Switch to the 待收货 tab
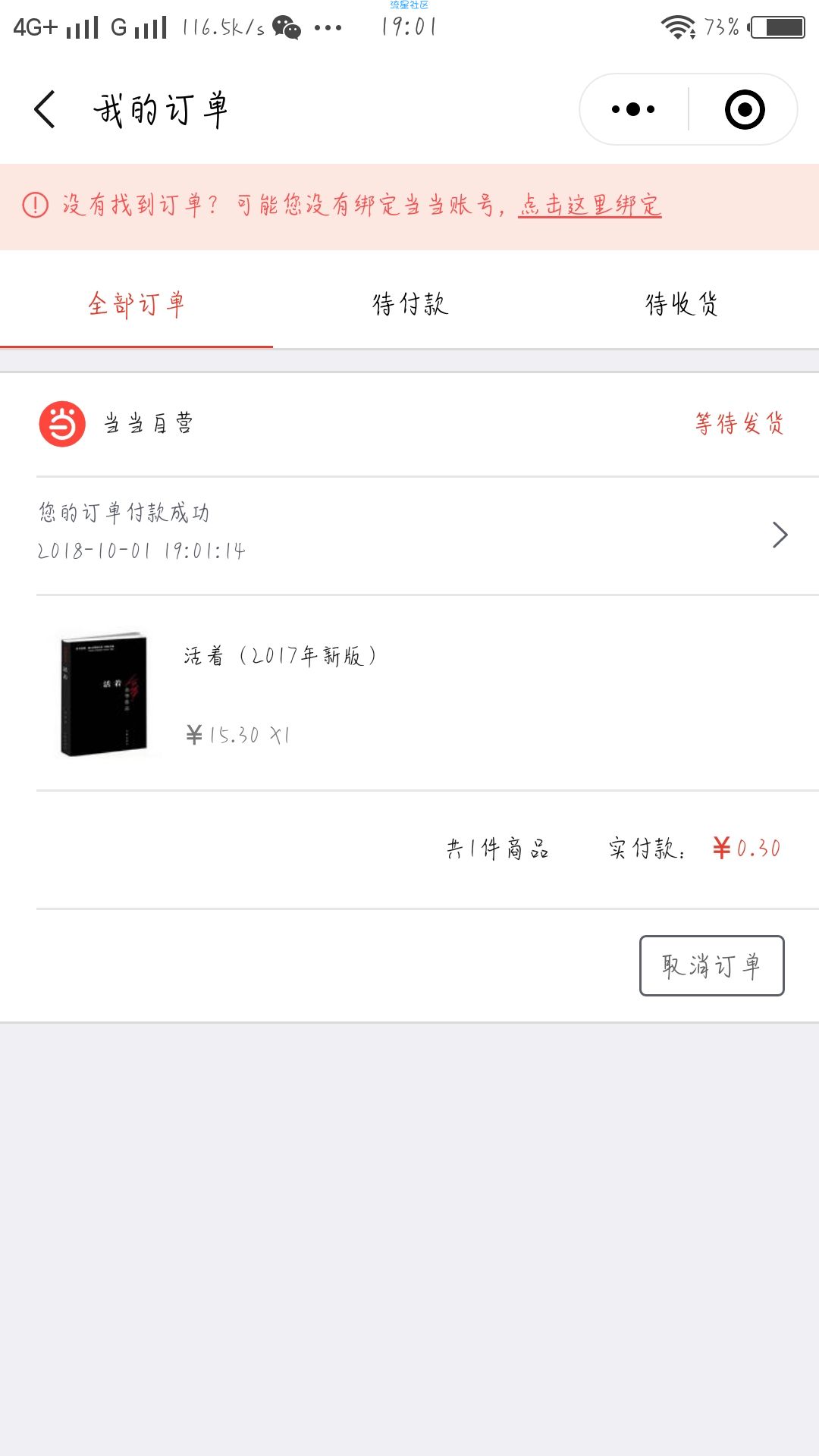Viewport: 819px width, 1456px height. [682, 304]
